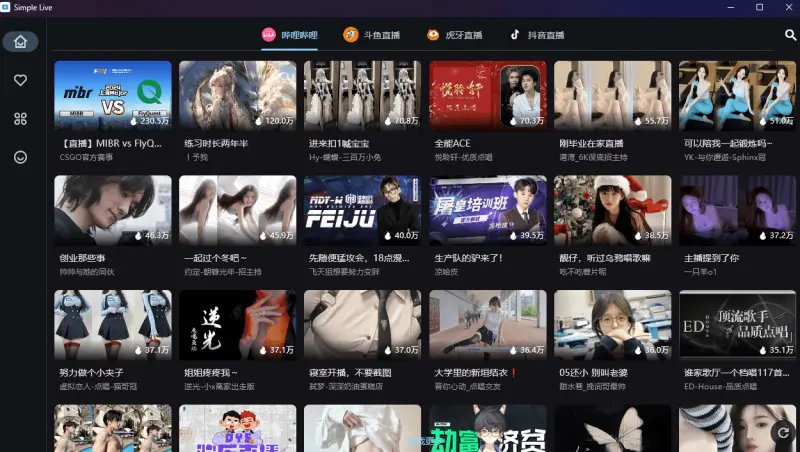The height and width of the screenshot is (452, 800).
Task: Refresh the live room list
Action: (784, 432)
